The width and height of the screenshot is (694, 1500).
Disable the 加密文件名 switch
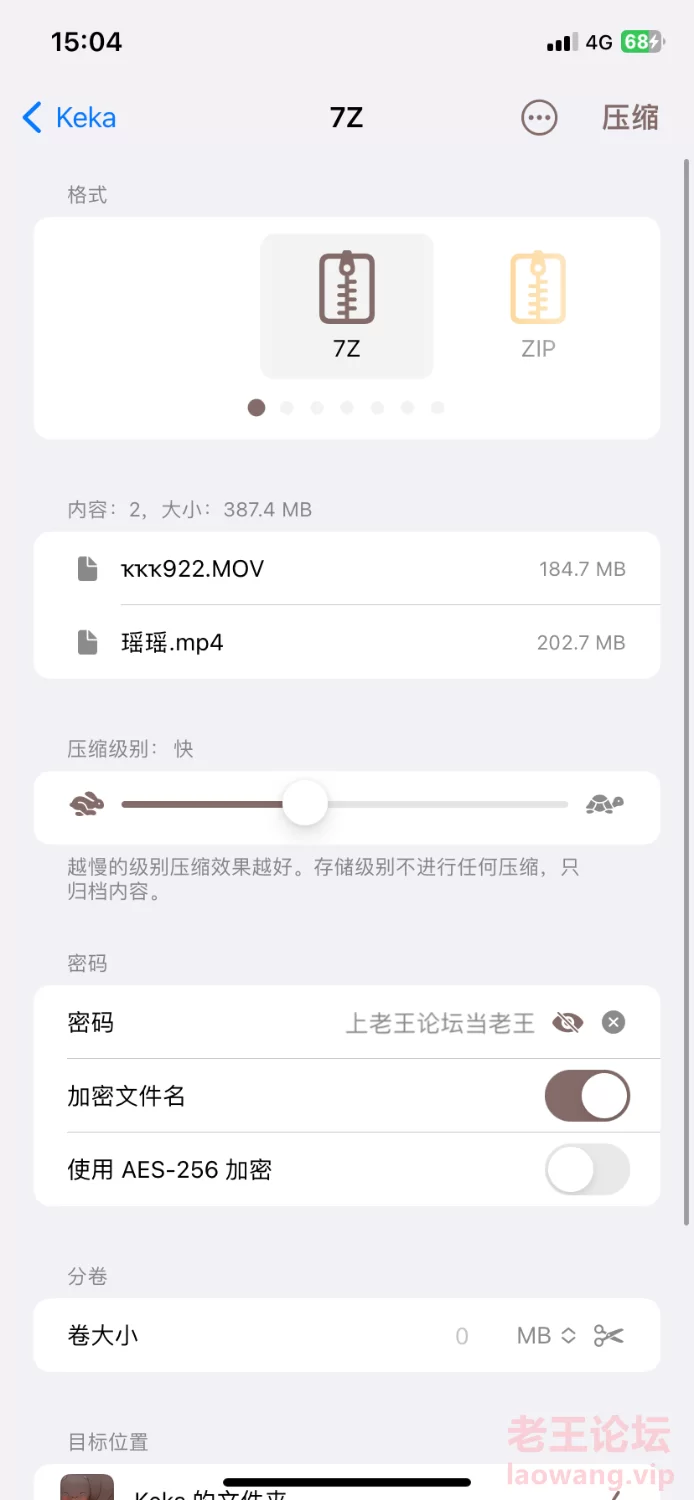(x=587, y=1096)
